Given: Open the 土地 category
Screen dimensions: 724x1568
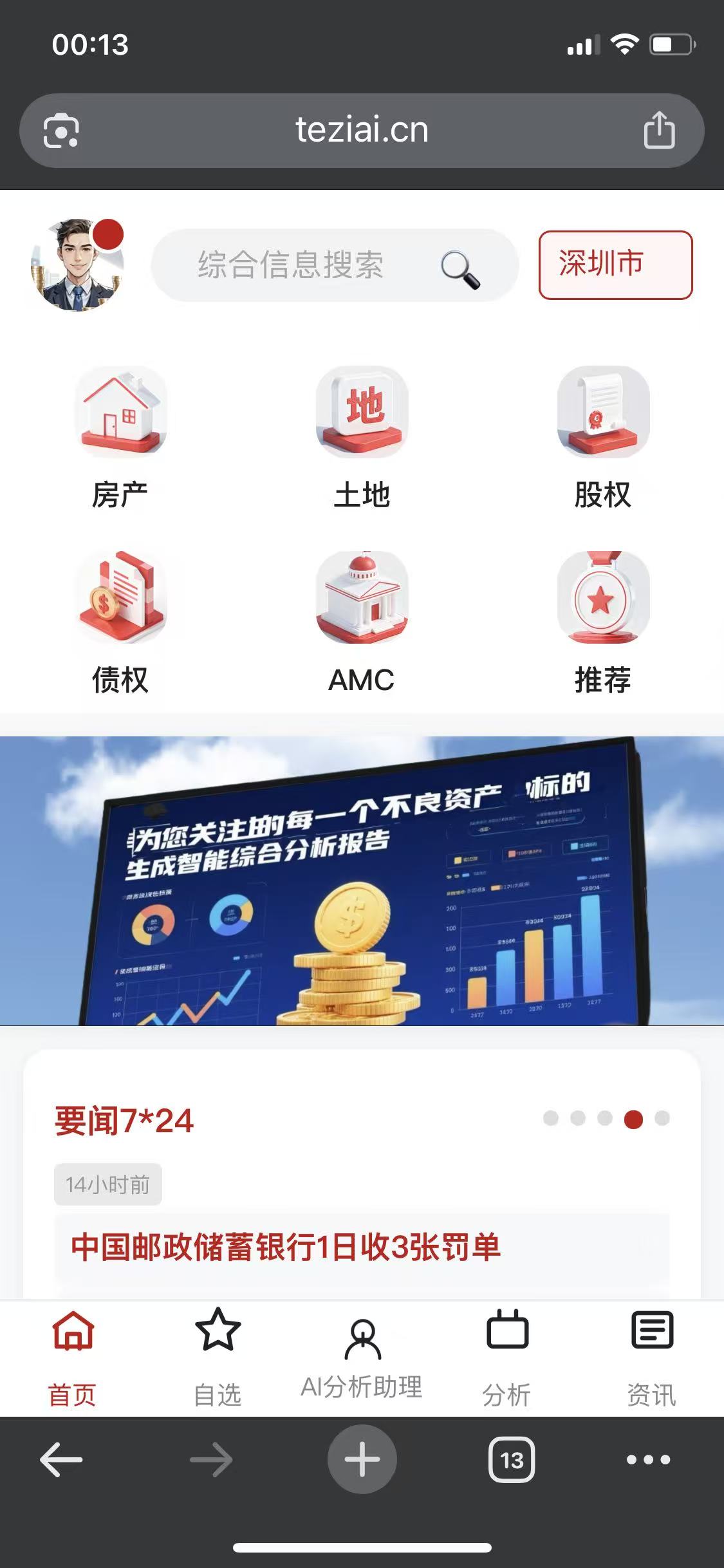Looking at the screenshot, I should click(362, 438).
